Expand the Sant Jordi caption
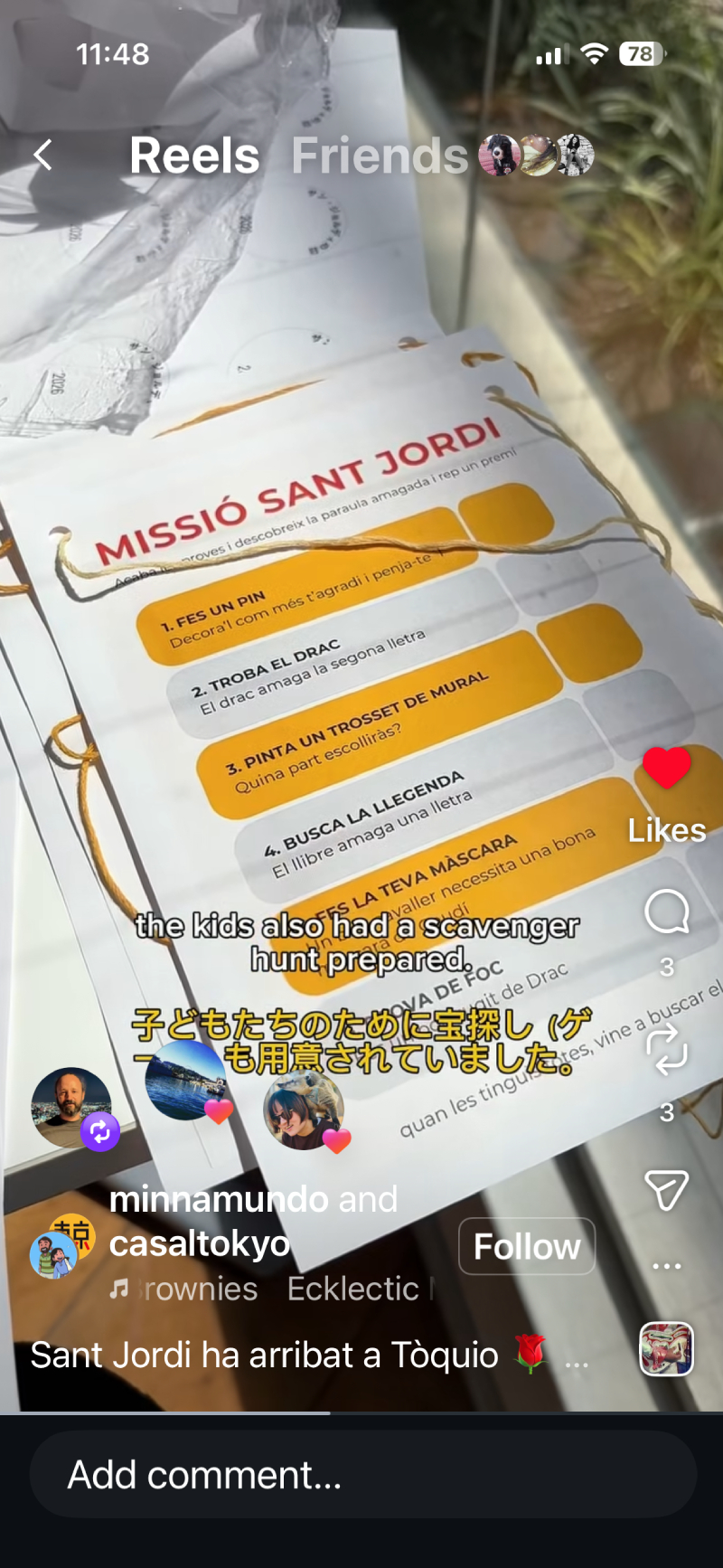Image resolution: width=723 pixels, height=1568 pixels. pos(577,1358)
